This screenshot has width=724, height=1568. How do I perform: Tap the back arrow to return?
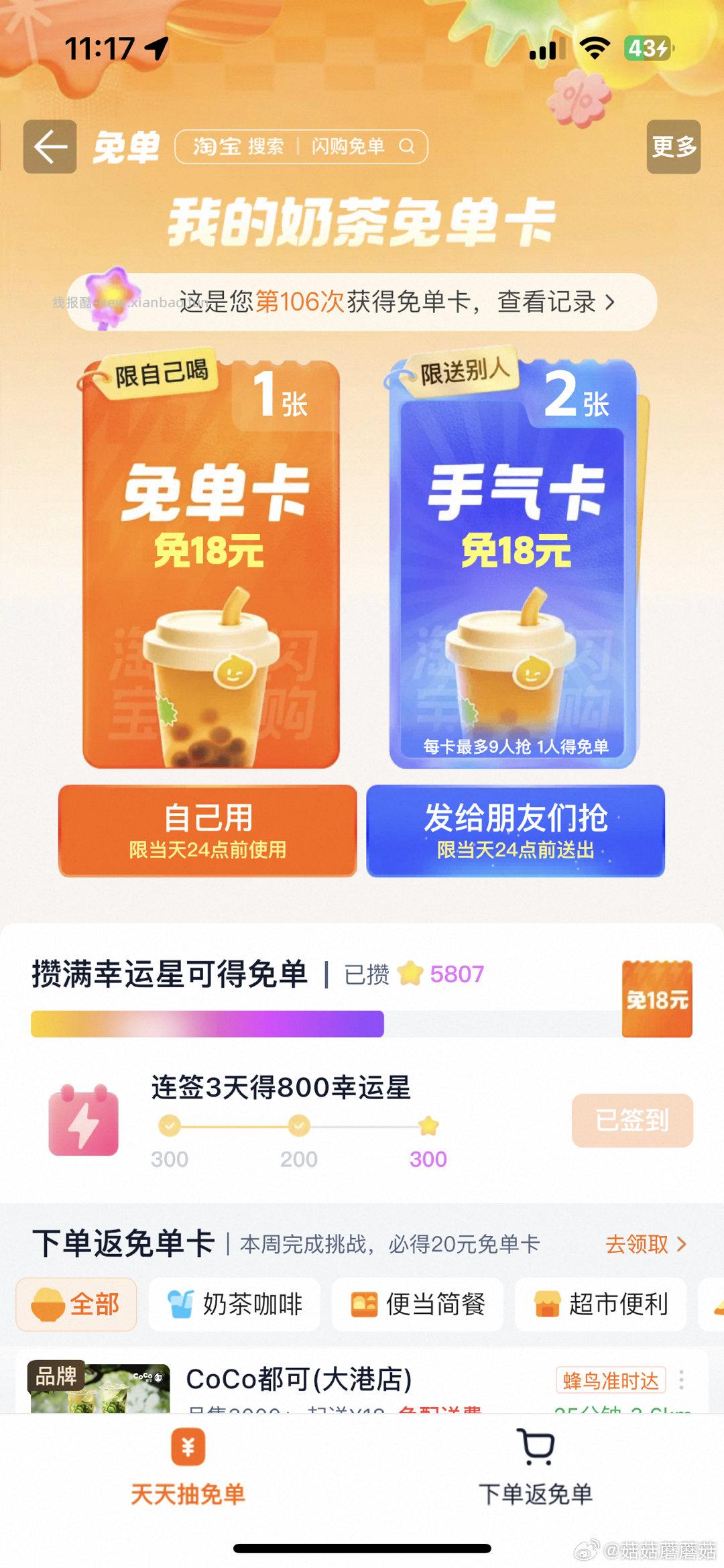[50, 146]
